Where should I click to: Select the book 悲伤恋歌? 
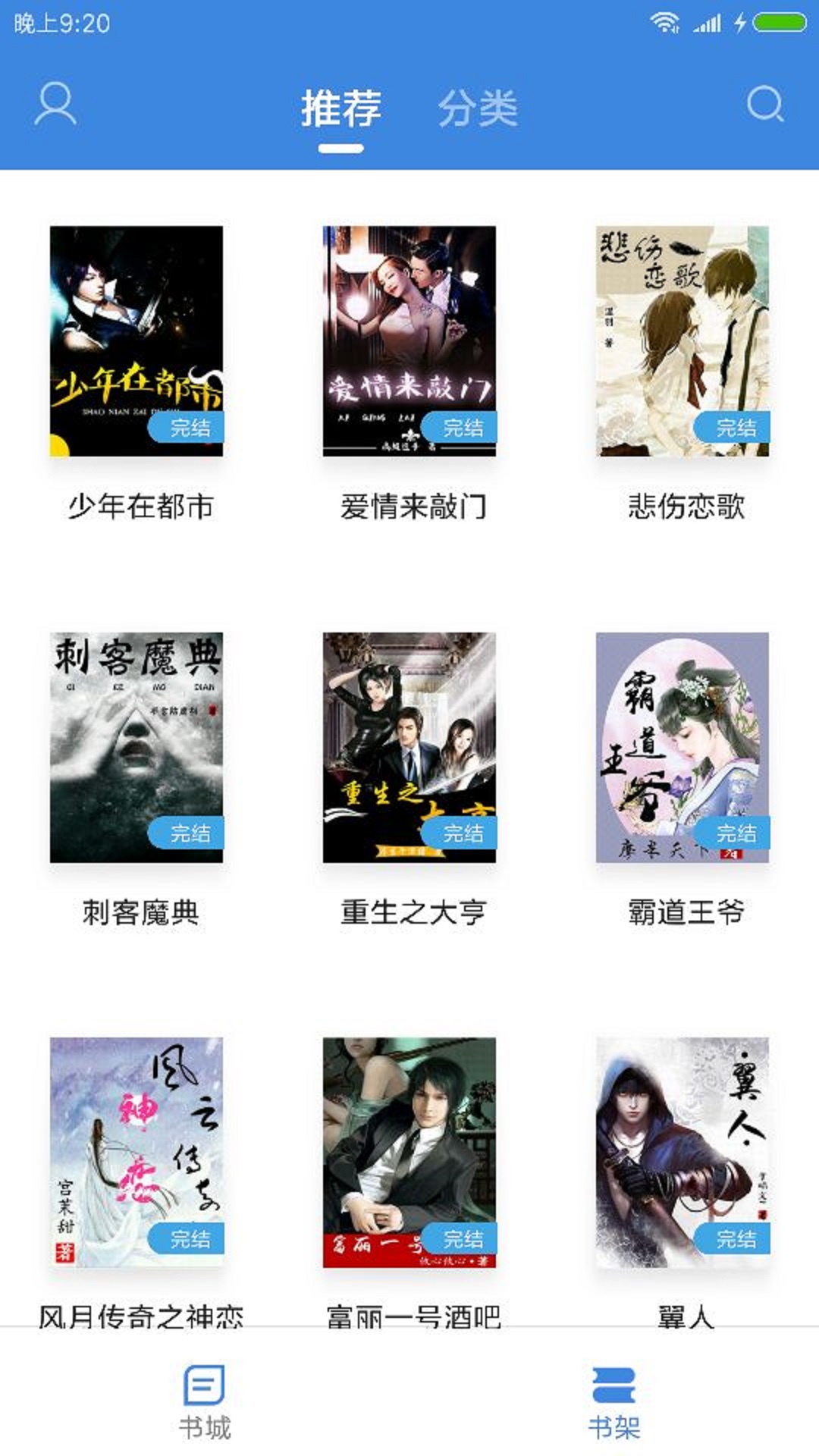coord(682,341)
